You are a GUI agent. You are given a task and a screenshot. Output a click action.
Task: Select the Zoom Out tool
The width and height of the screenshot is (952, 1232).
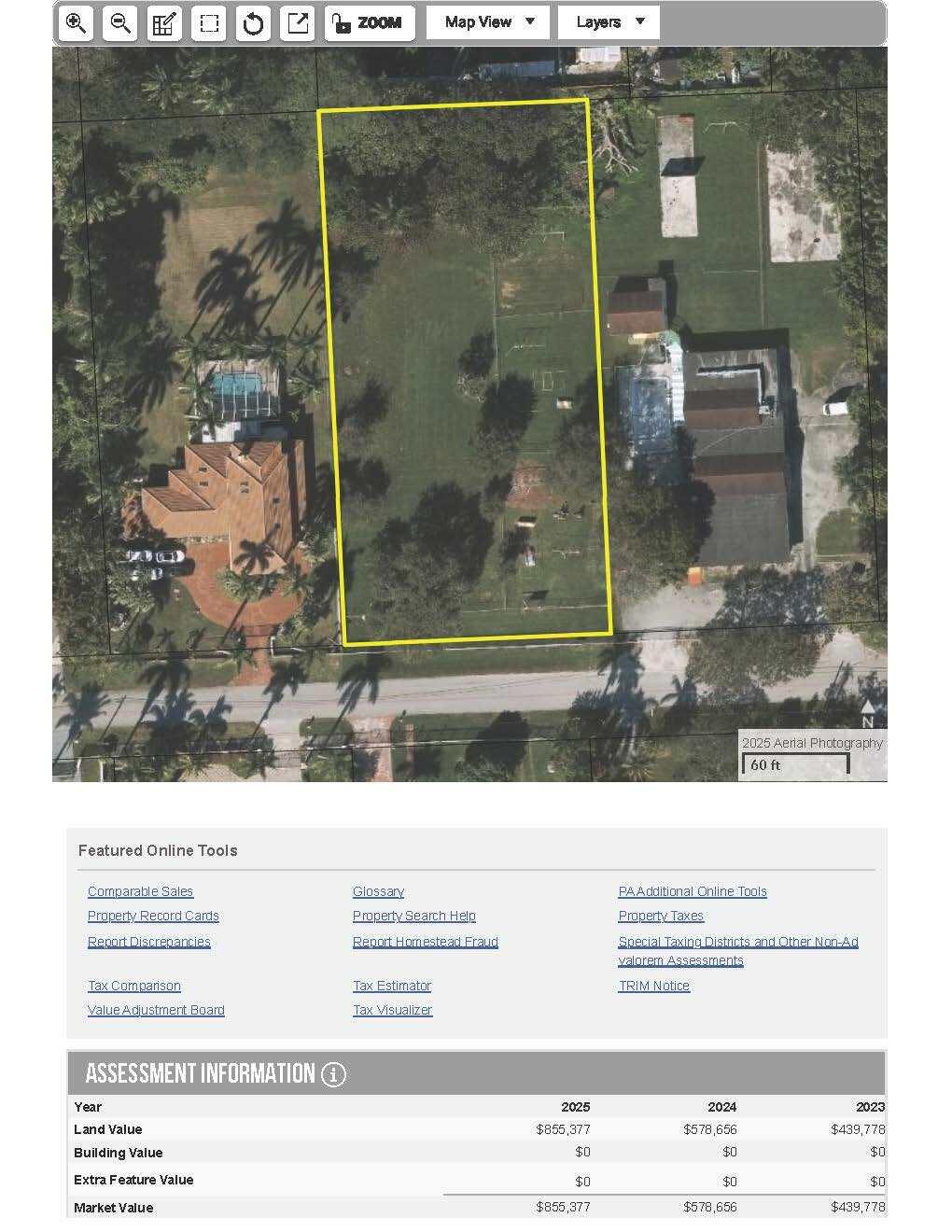pyautogui.click(x=119, y=21)
